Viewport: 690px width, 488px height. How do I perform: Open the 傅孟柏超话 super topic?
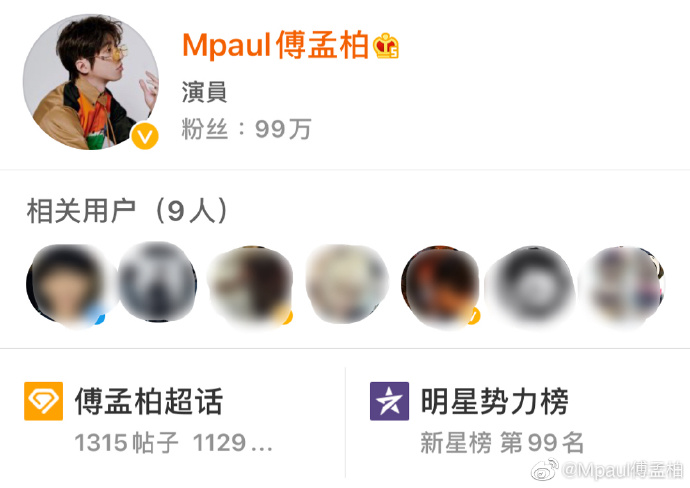tap(148, 402)
